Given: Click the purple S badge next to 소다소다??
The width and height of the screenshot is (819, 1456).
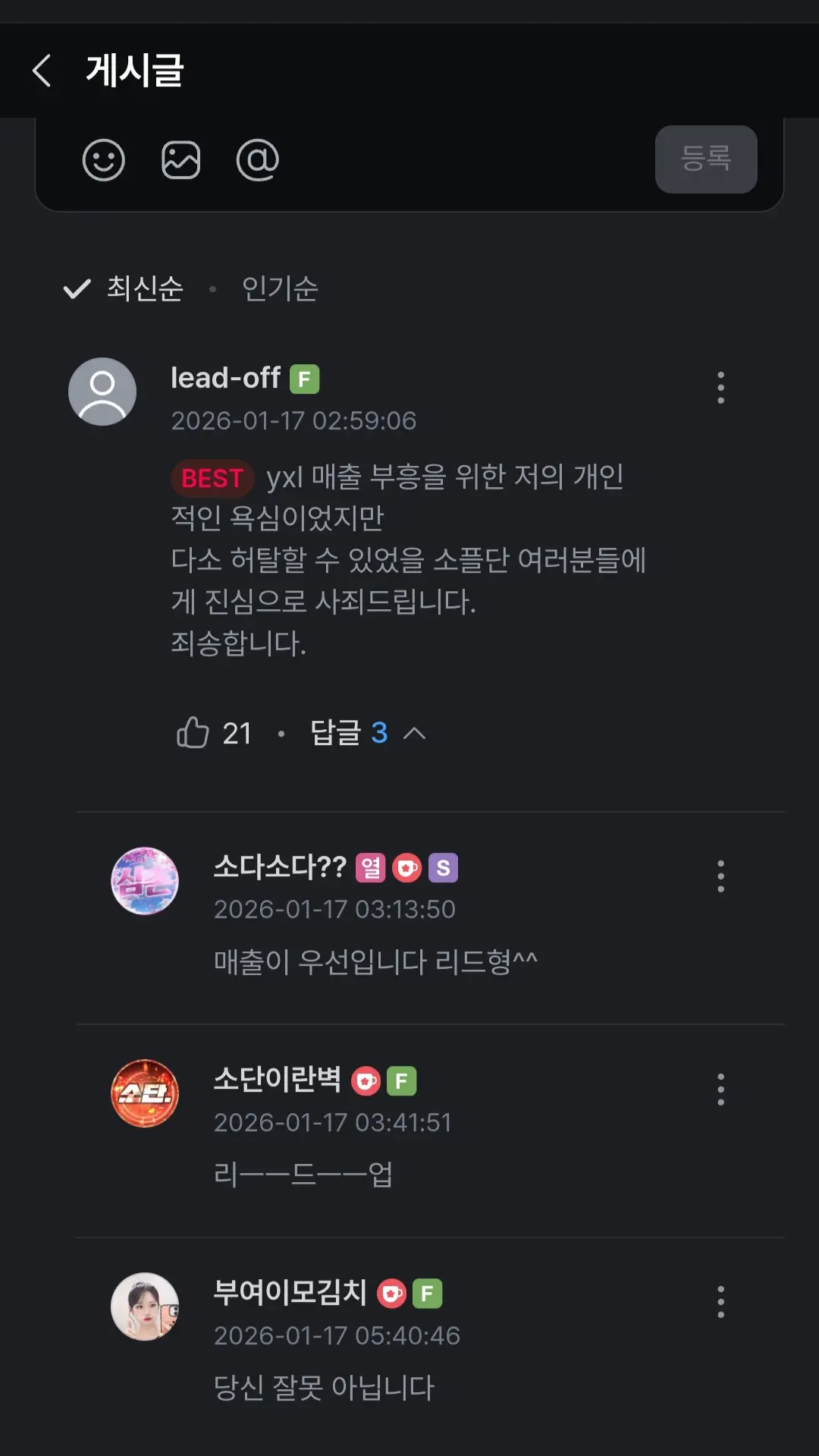Looking at the screenshot, I should click(442, 867).
